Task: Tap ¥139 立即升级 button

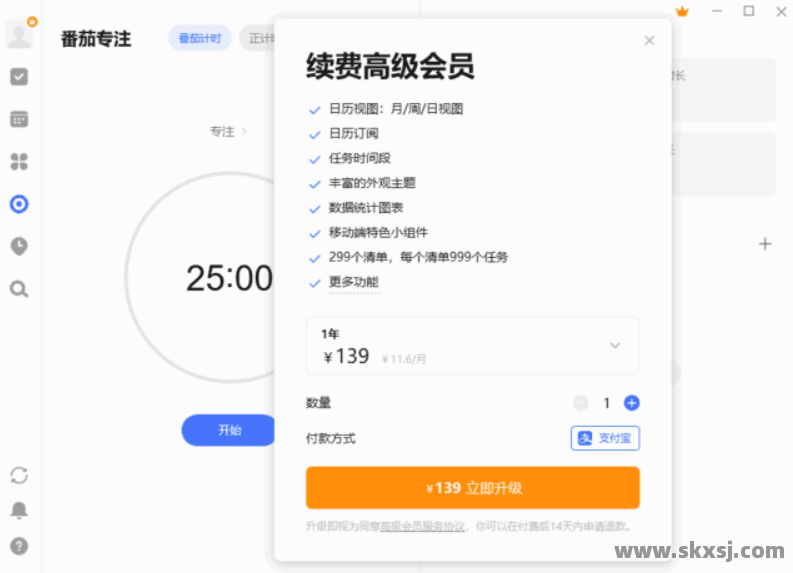Action: click(472, 488)
